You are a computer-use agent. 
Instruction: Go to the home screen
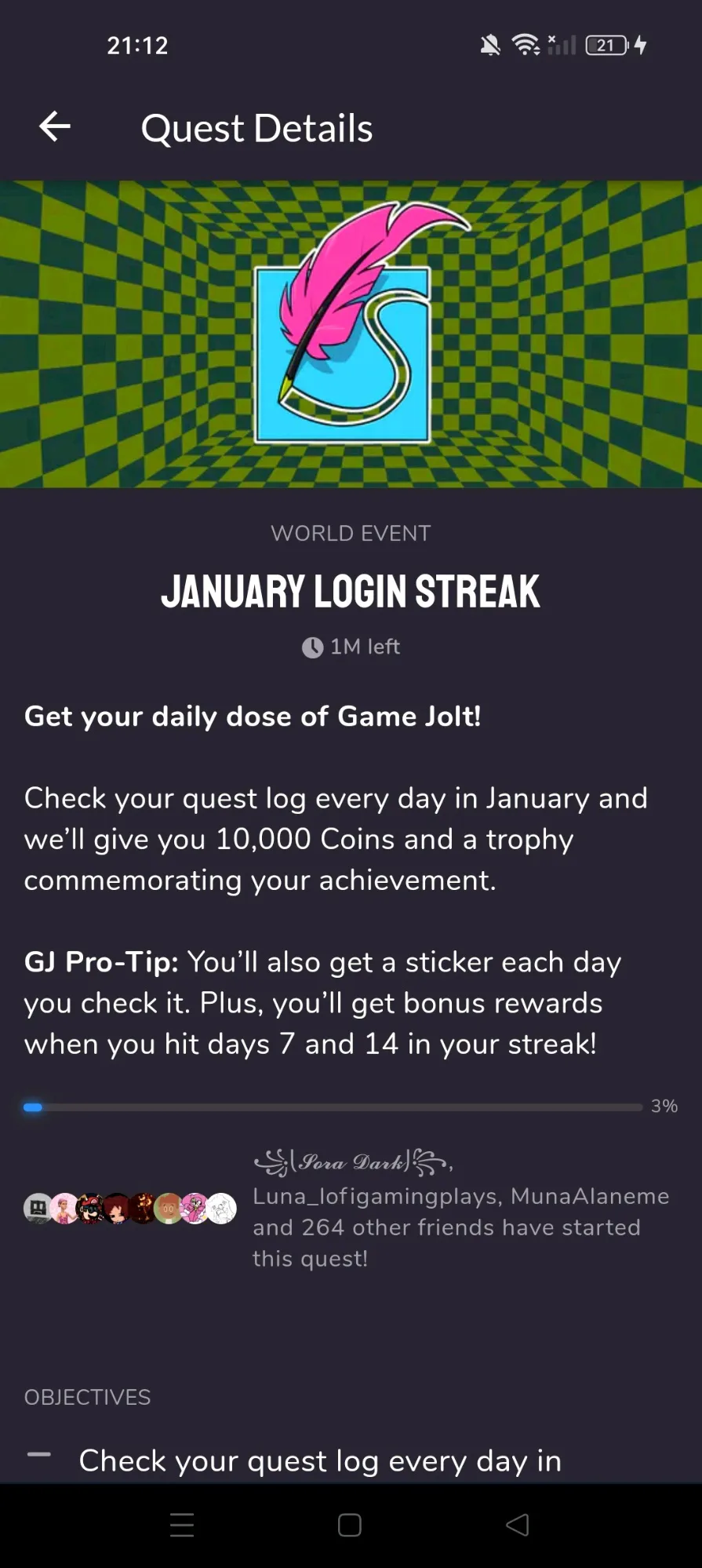pyautogui.click(x=349, y=1525)
